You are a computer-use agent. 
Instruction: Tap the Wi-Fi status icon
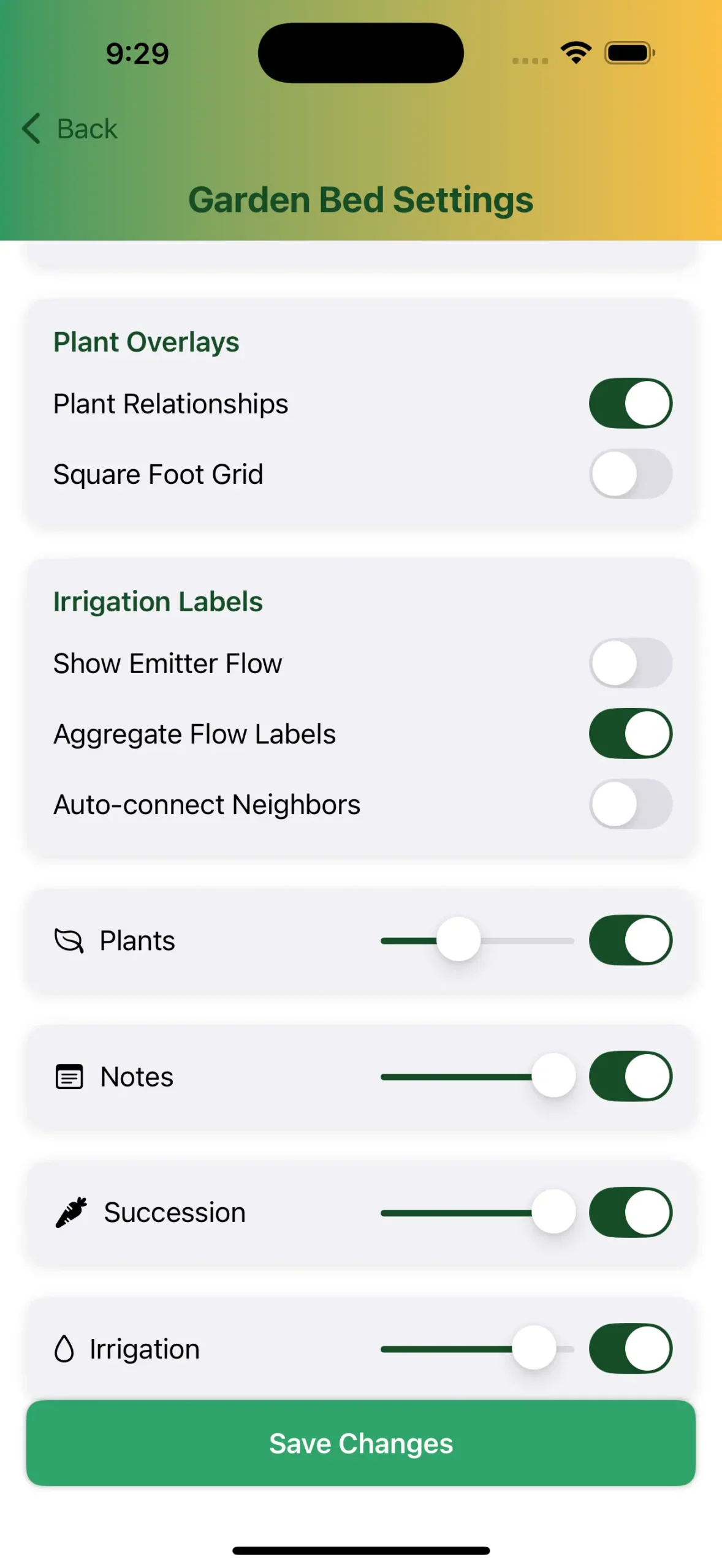point(575,53)
